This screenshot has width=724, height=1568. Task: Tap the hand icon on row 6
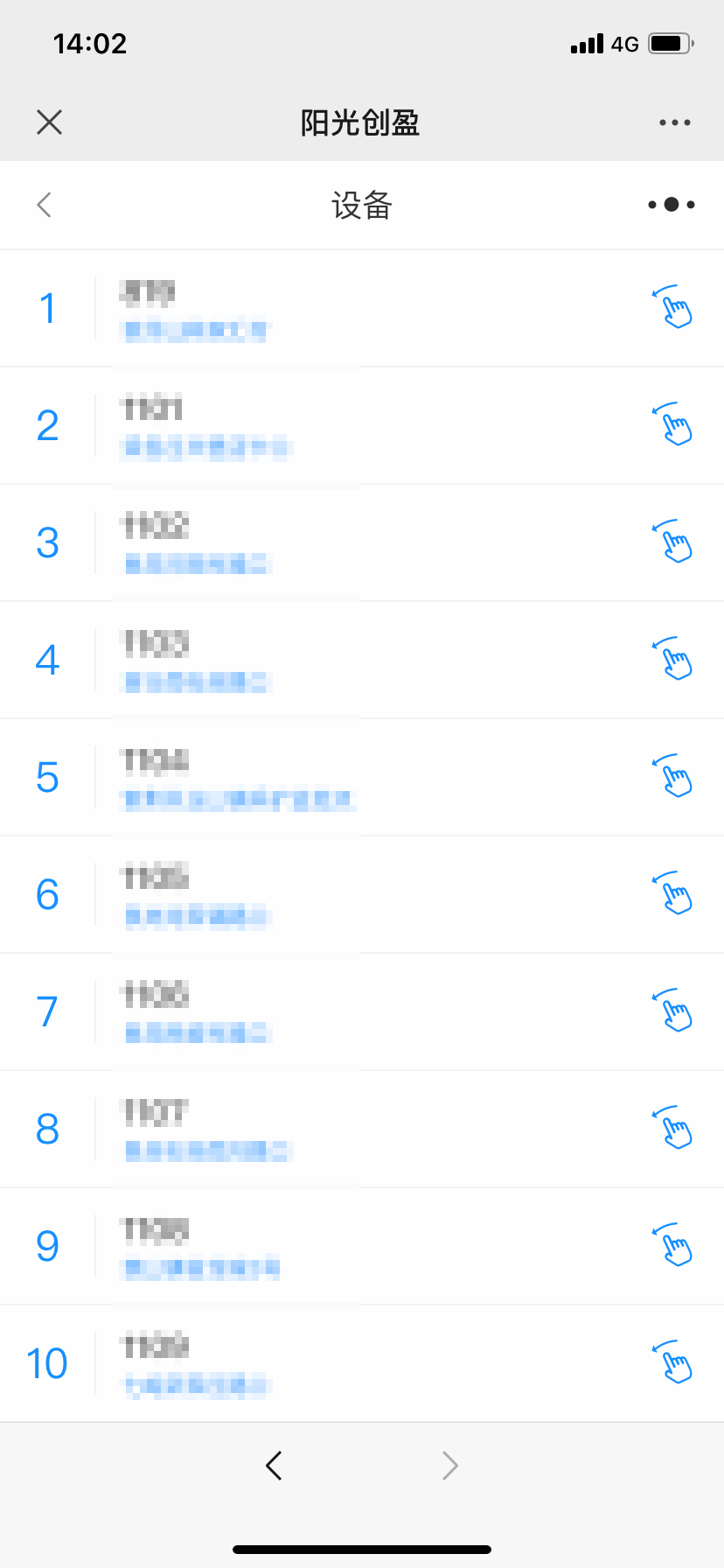pos(672,894)
